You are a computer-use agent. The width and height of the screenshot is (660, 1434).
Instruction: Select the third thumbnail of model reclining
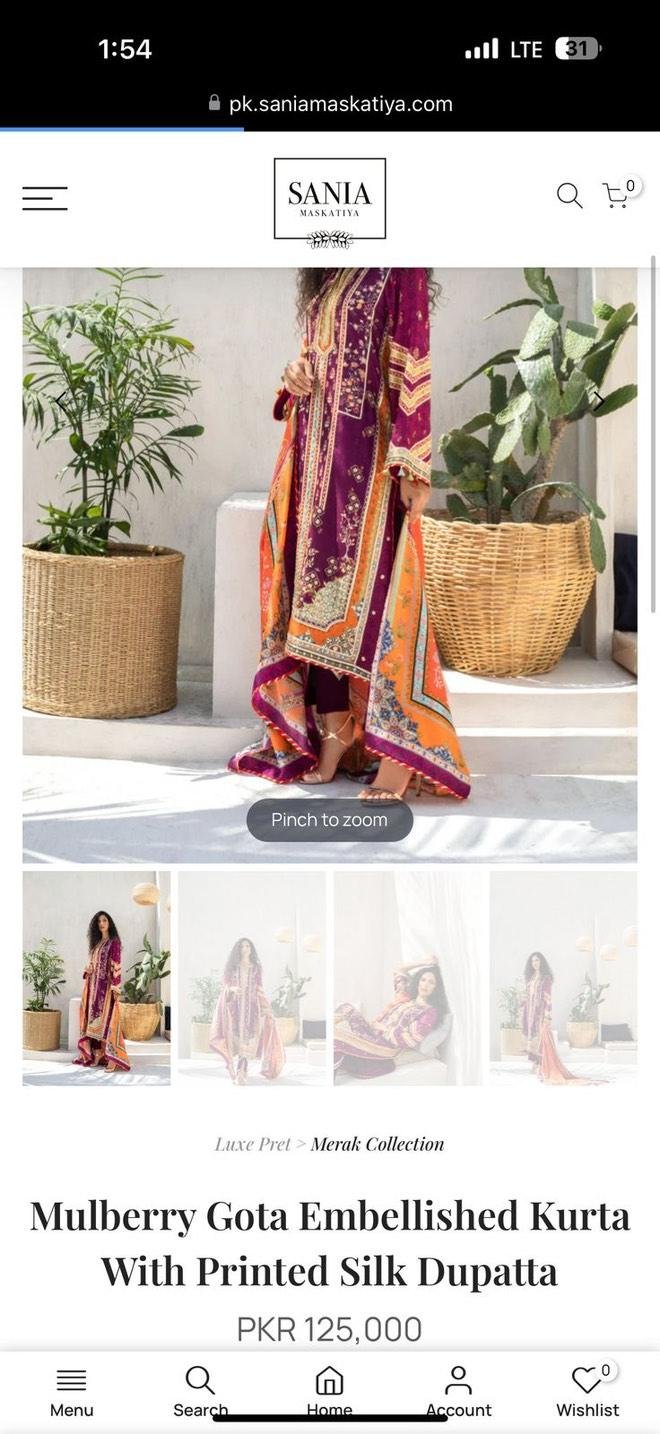coord(408,978)
